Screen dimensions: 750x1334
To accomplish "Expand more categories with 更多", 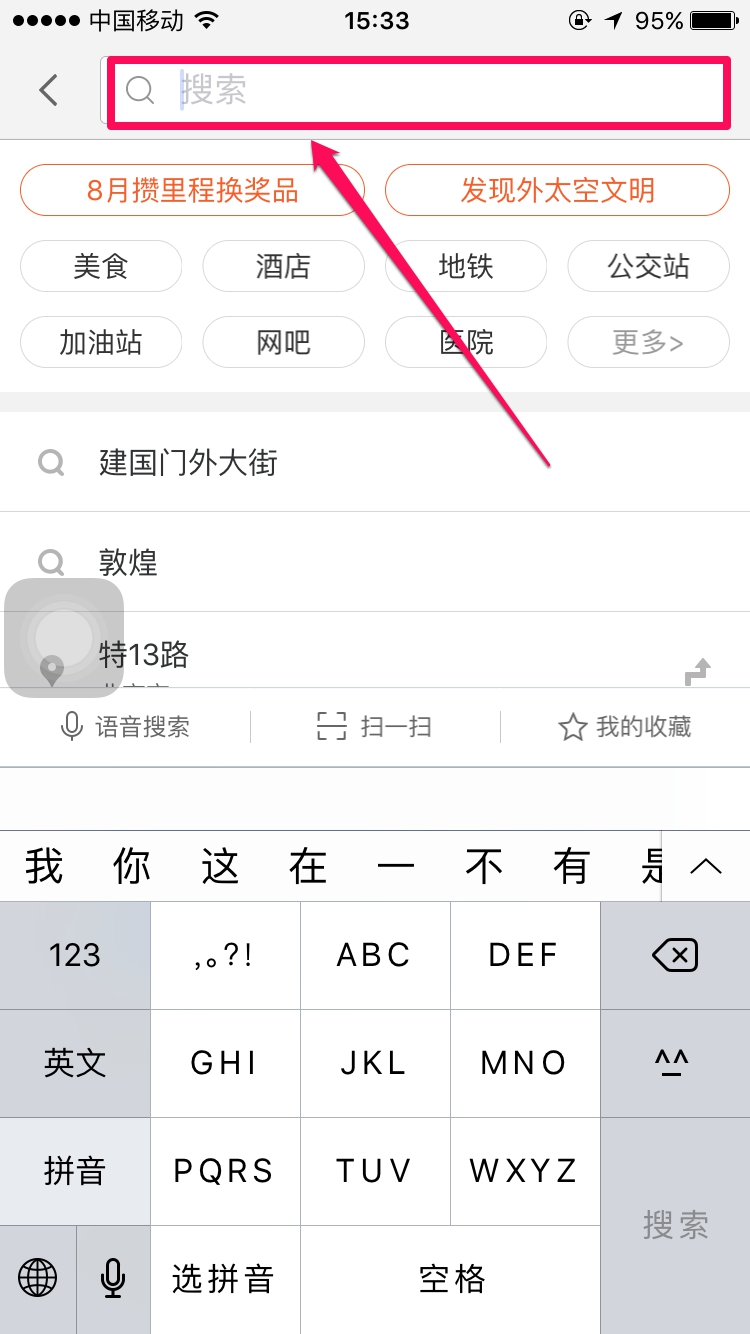I will 648,342.
